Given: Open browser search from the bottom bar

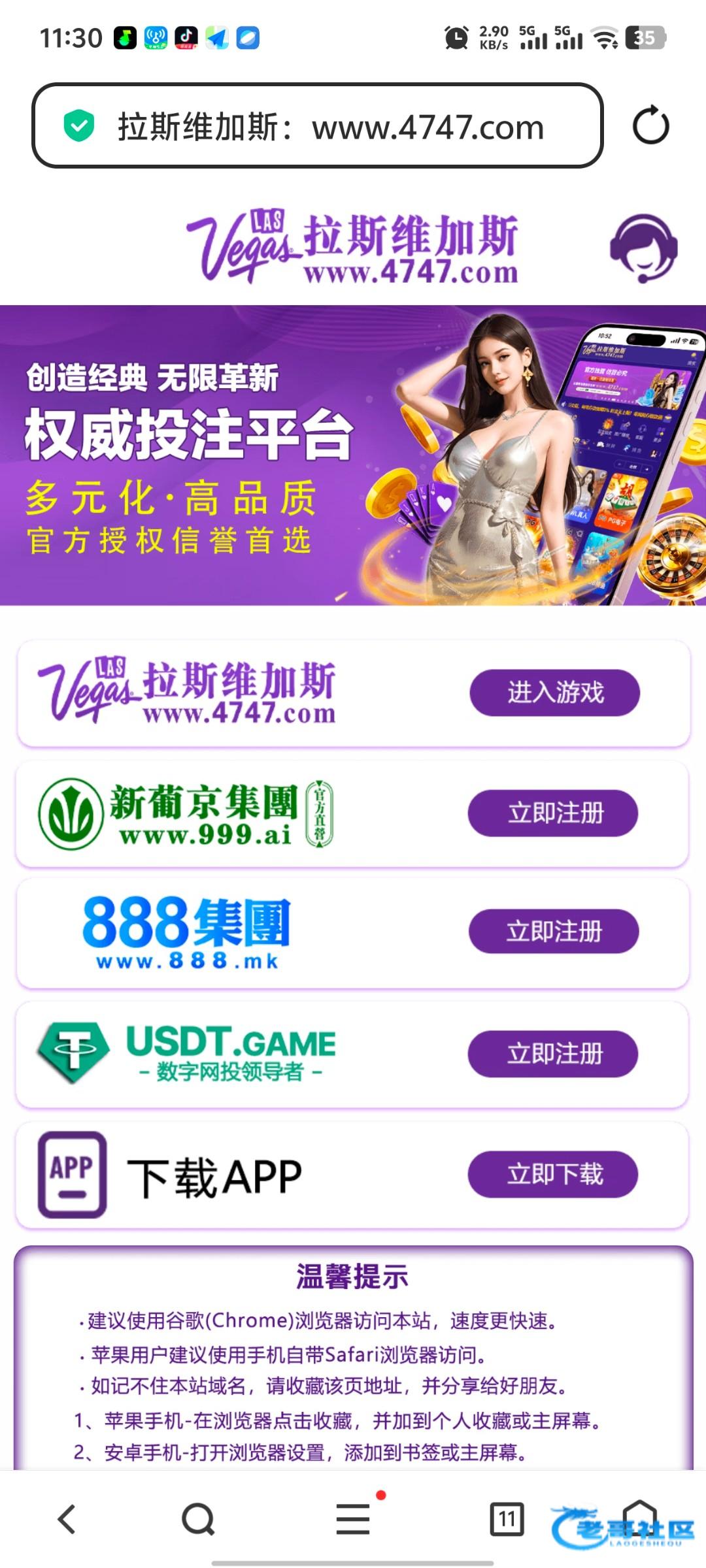Looking at the screenshot, I should (x=198, y=1518).
